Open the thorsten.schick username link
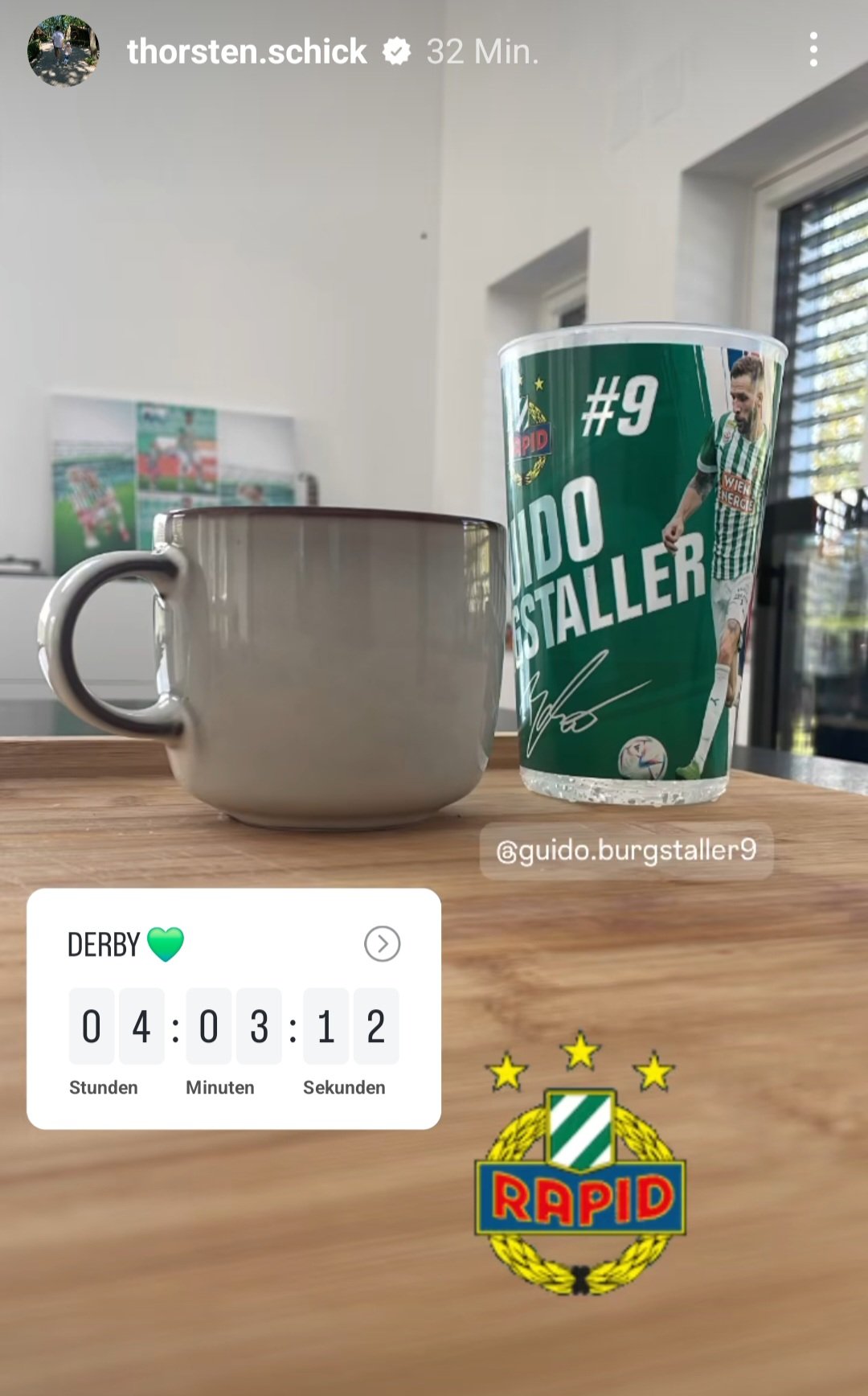The height and width of the screenshot is (1396, 868). click(247, 51)
